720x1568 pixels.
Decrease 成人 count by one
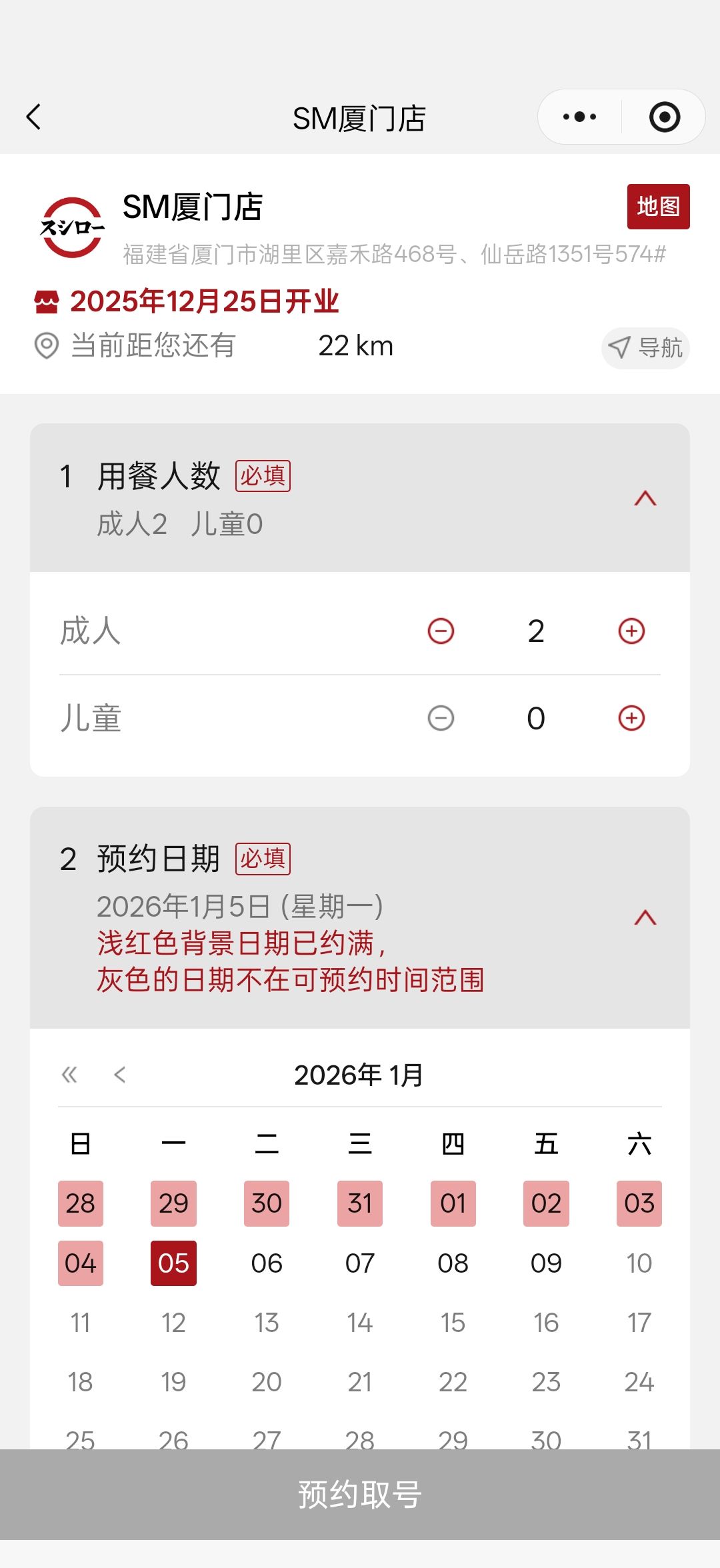pos(441,631)
